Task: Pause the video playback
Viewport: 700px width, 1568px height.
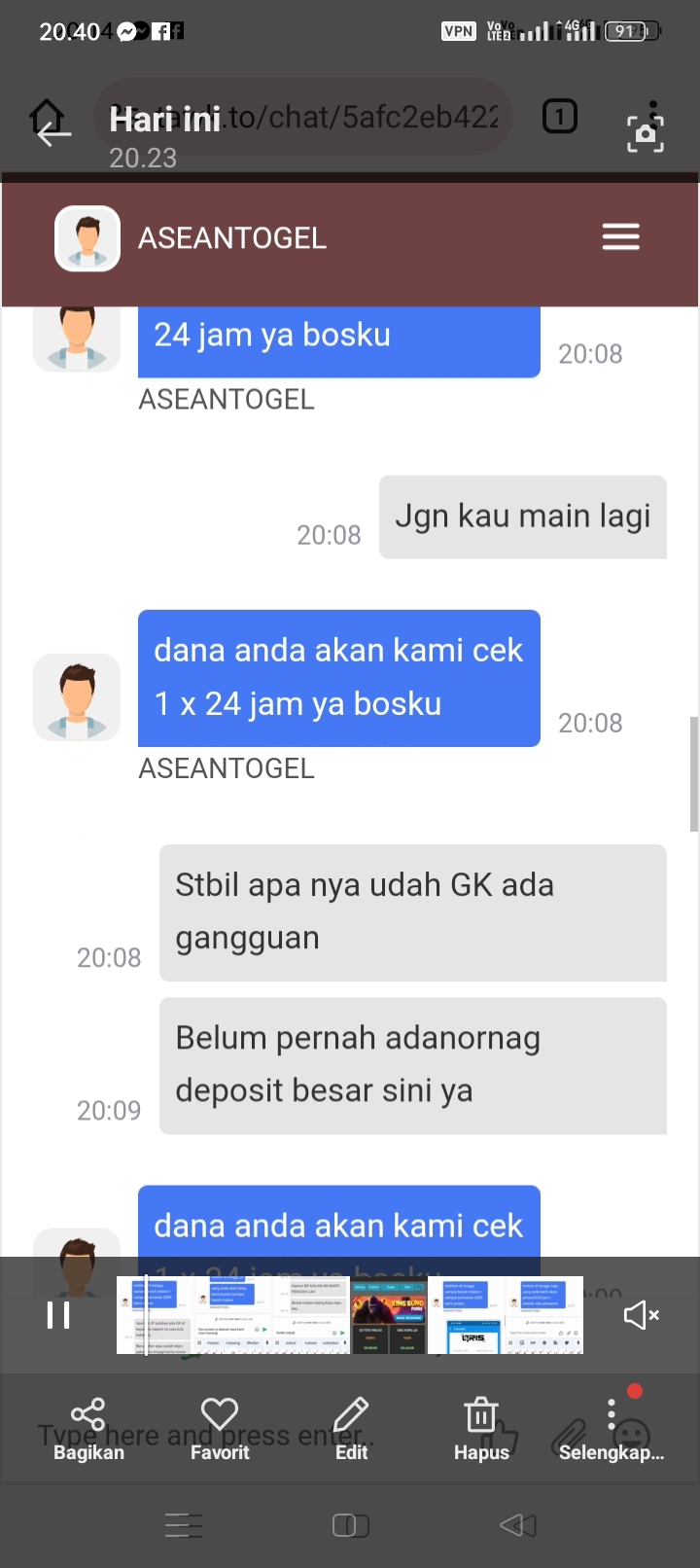Action: click(58, 1315)
